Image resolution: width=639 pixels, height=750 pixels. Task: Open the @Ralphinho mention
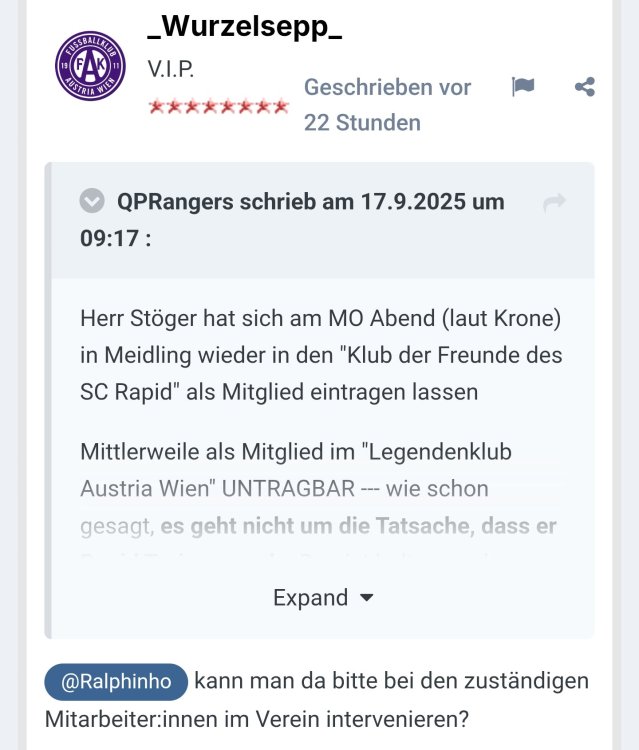coord(116,683)
